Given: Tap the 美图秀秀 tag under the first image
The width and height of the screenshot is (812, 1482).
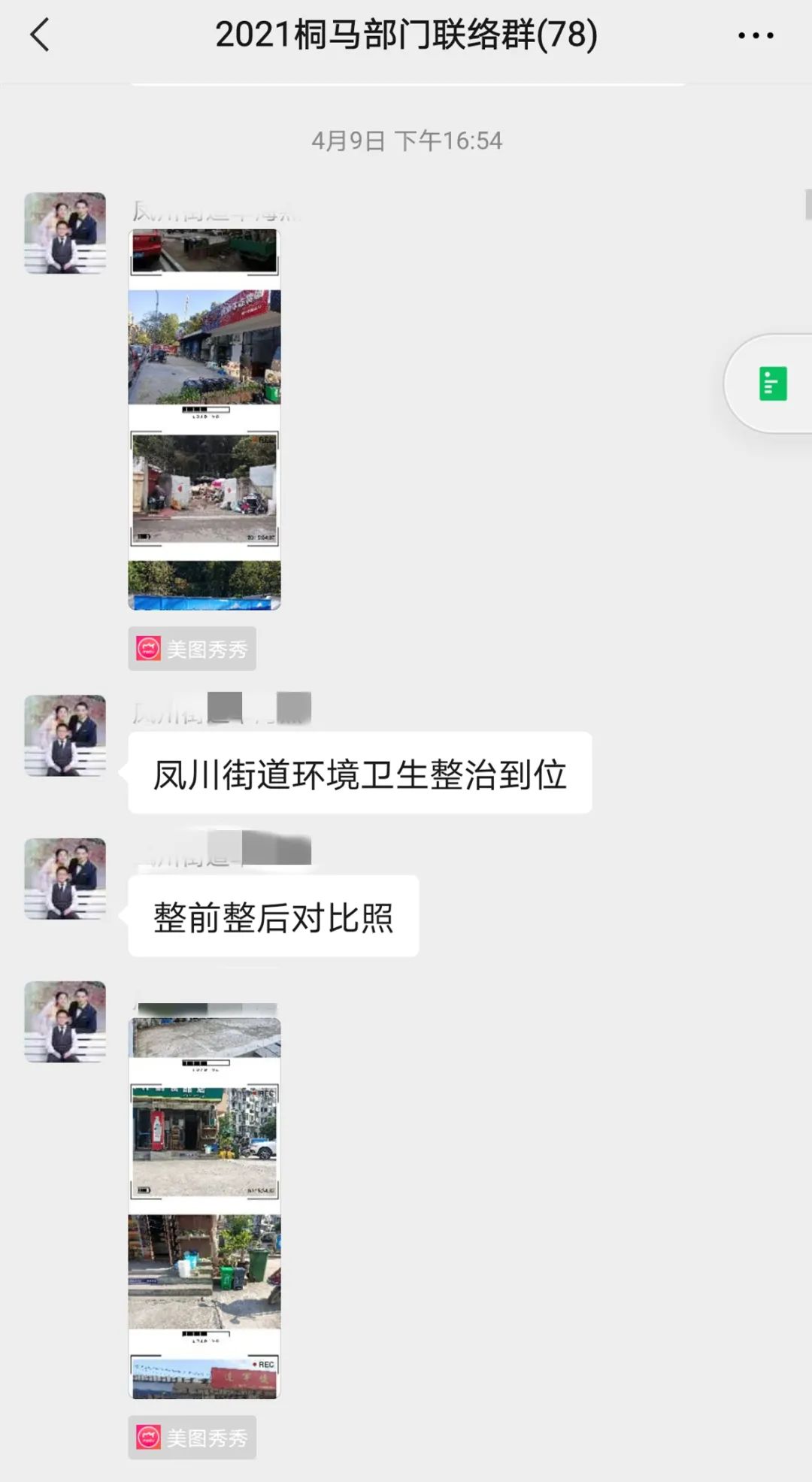Looking at the screenshot, I should [192, 649].
